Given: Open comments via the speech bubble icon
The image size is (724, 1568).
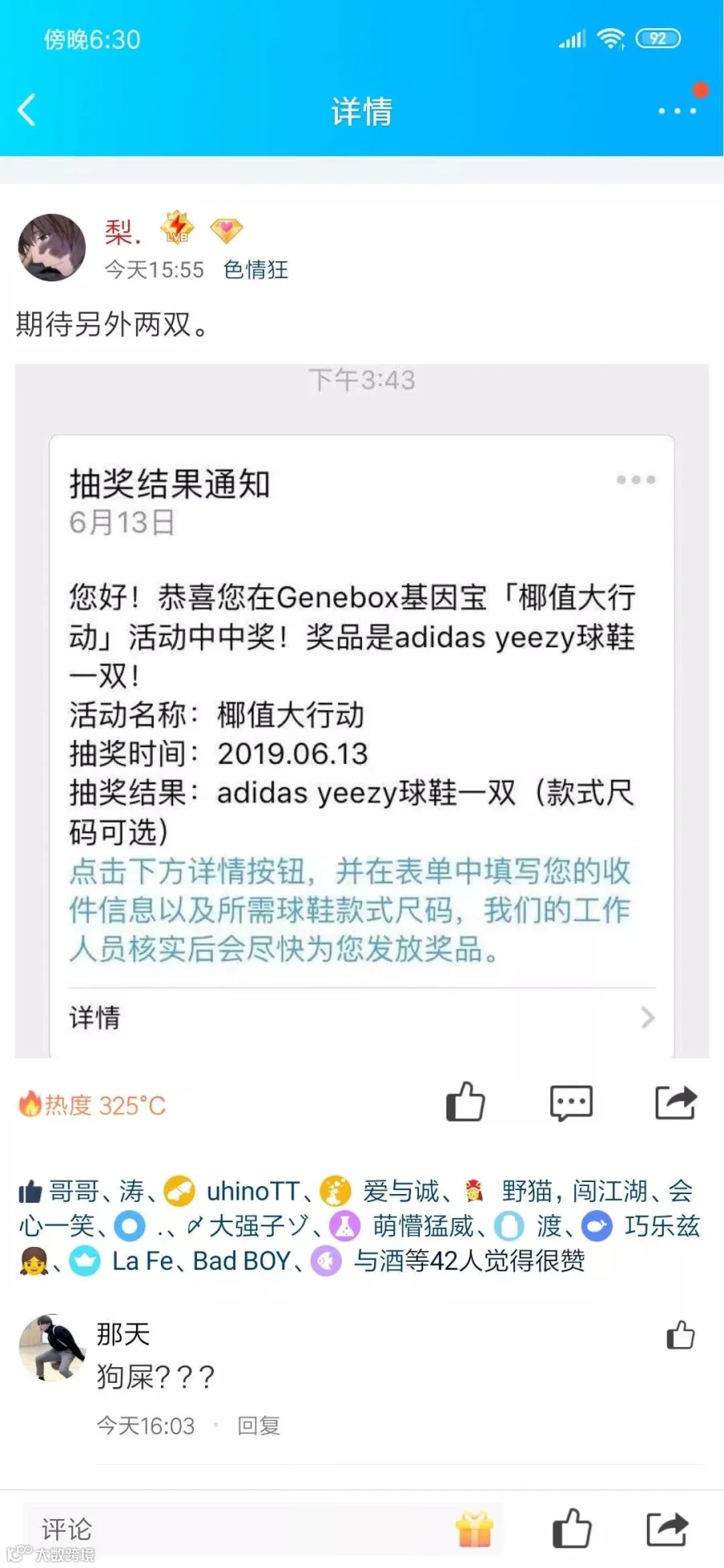Looking at the screenshot, I should (571, 1102).
